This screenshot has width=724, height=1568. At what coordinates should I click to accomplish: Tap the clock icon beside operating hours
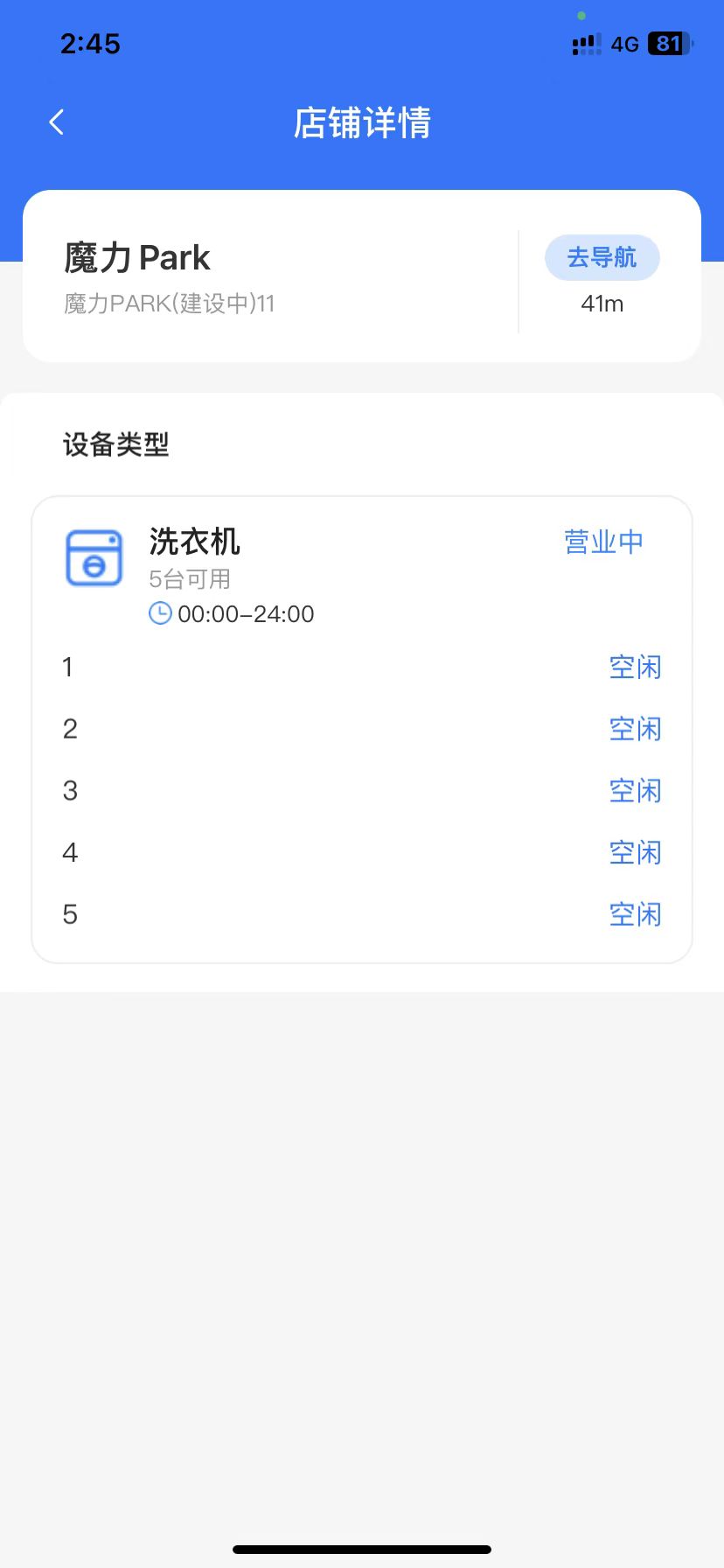pos(159,612)
